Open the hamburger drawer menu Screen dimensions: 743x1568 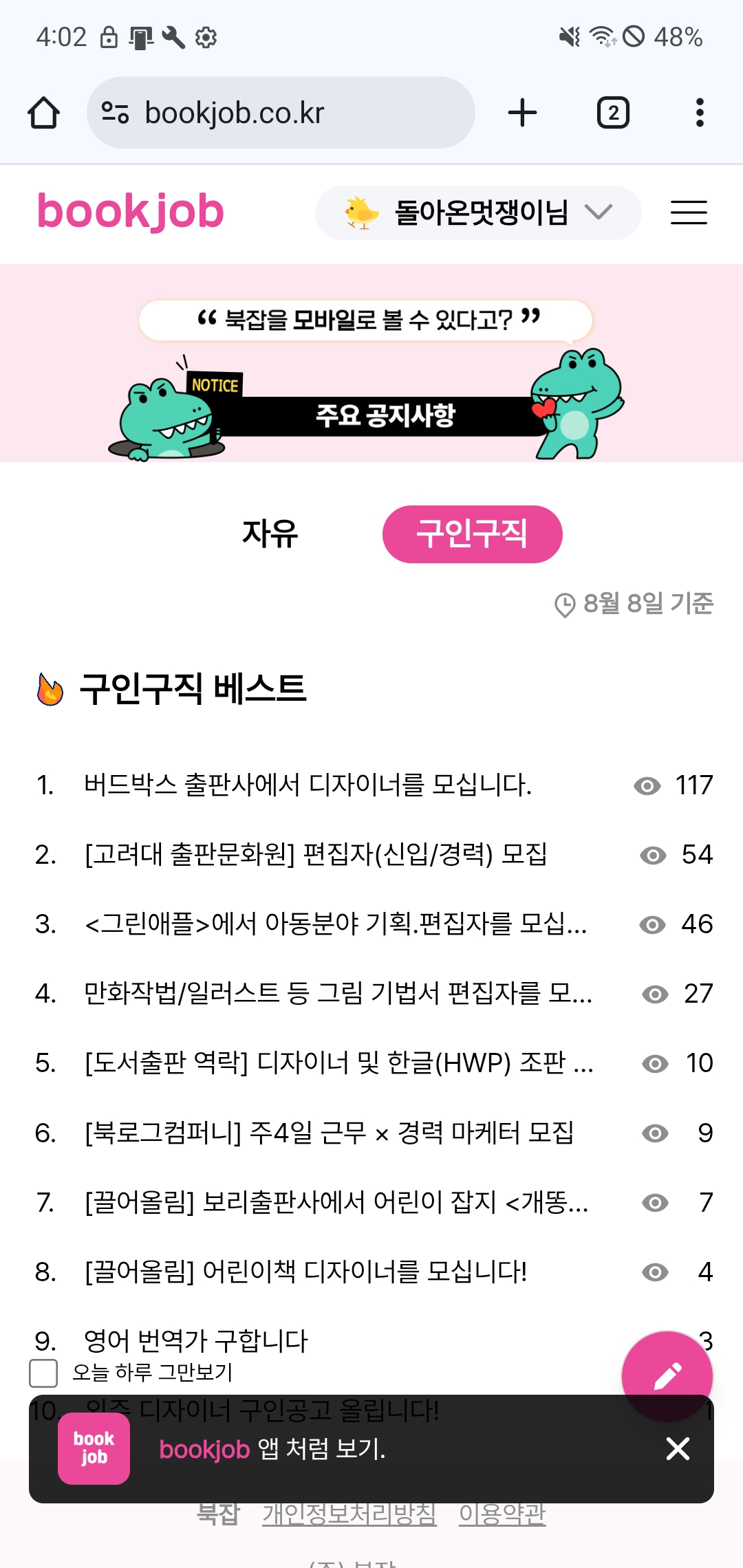pos(689,213)
